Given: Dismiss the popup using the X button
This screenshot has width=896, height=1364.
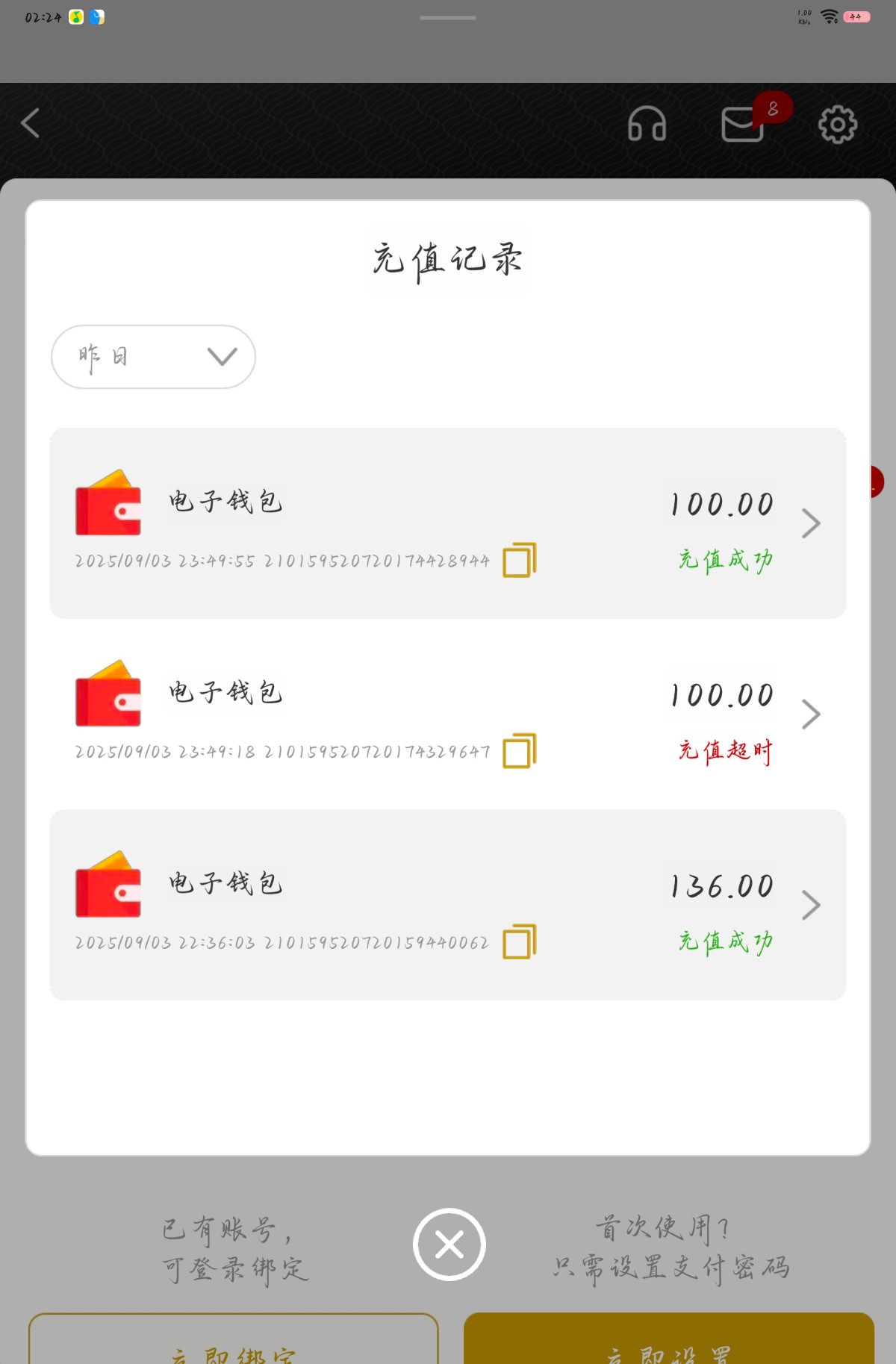Looking at the screenshot, I should point(448,1245).
